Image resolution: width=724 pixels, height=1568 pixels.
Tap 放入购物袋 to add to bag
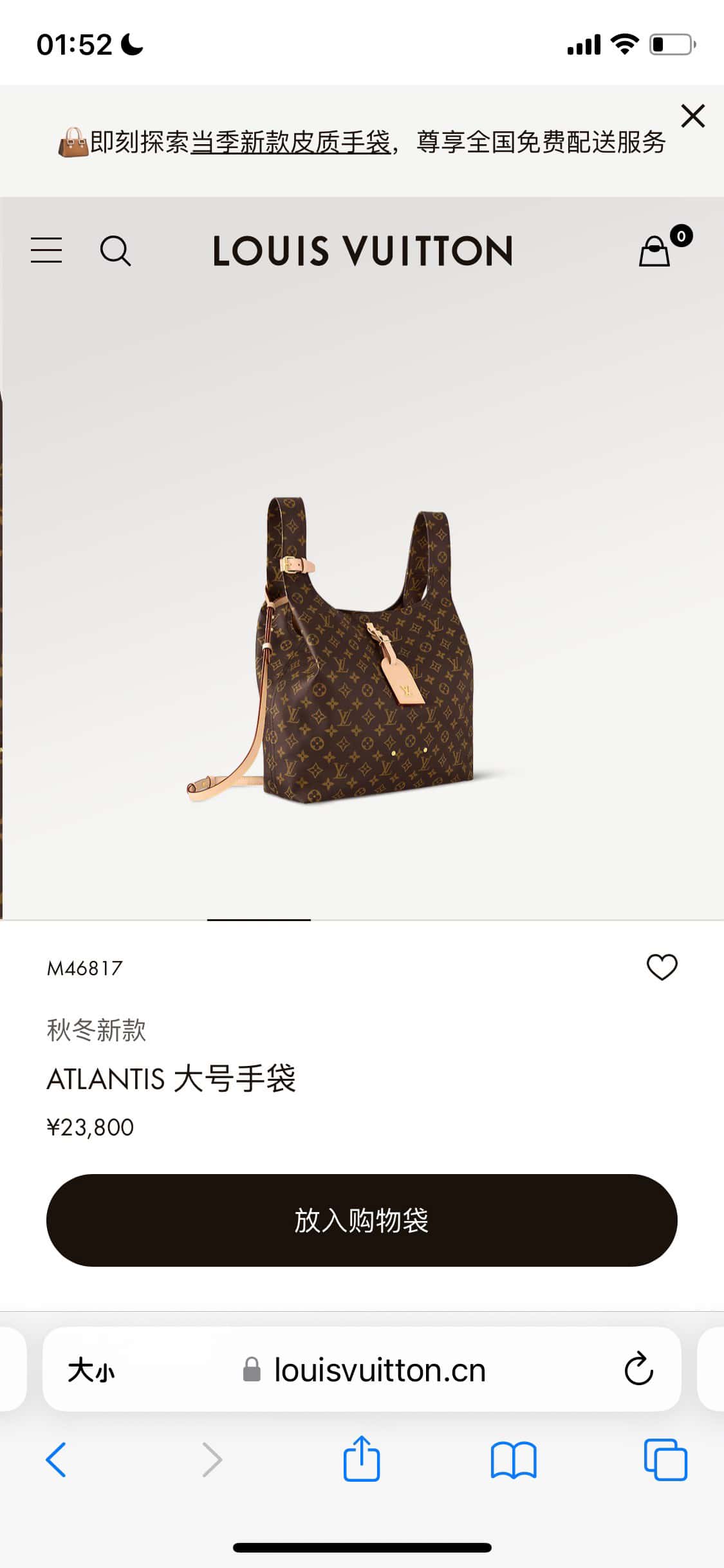coord(362,1220)
